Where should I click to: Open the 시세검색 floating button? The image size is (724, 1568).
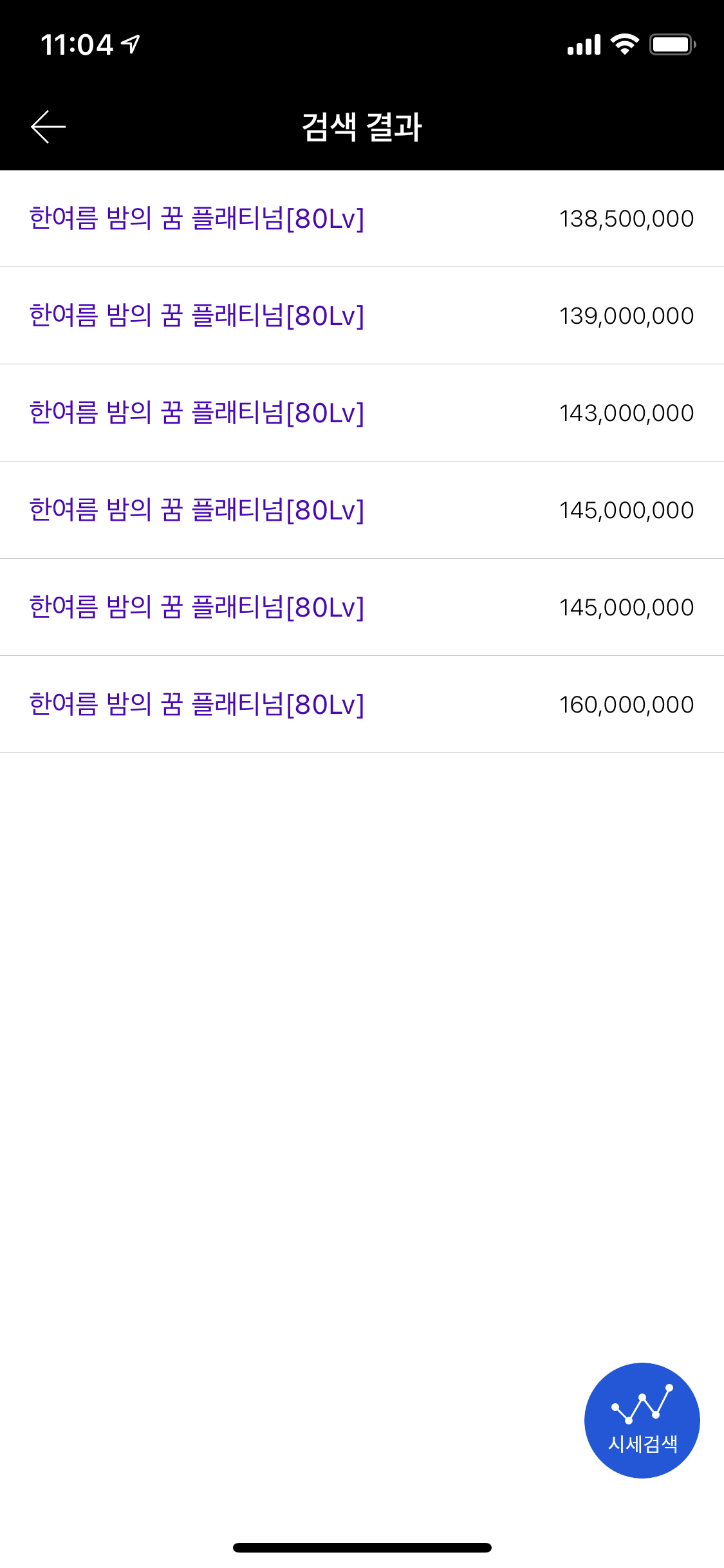(x=642, y=1420)
